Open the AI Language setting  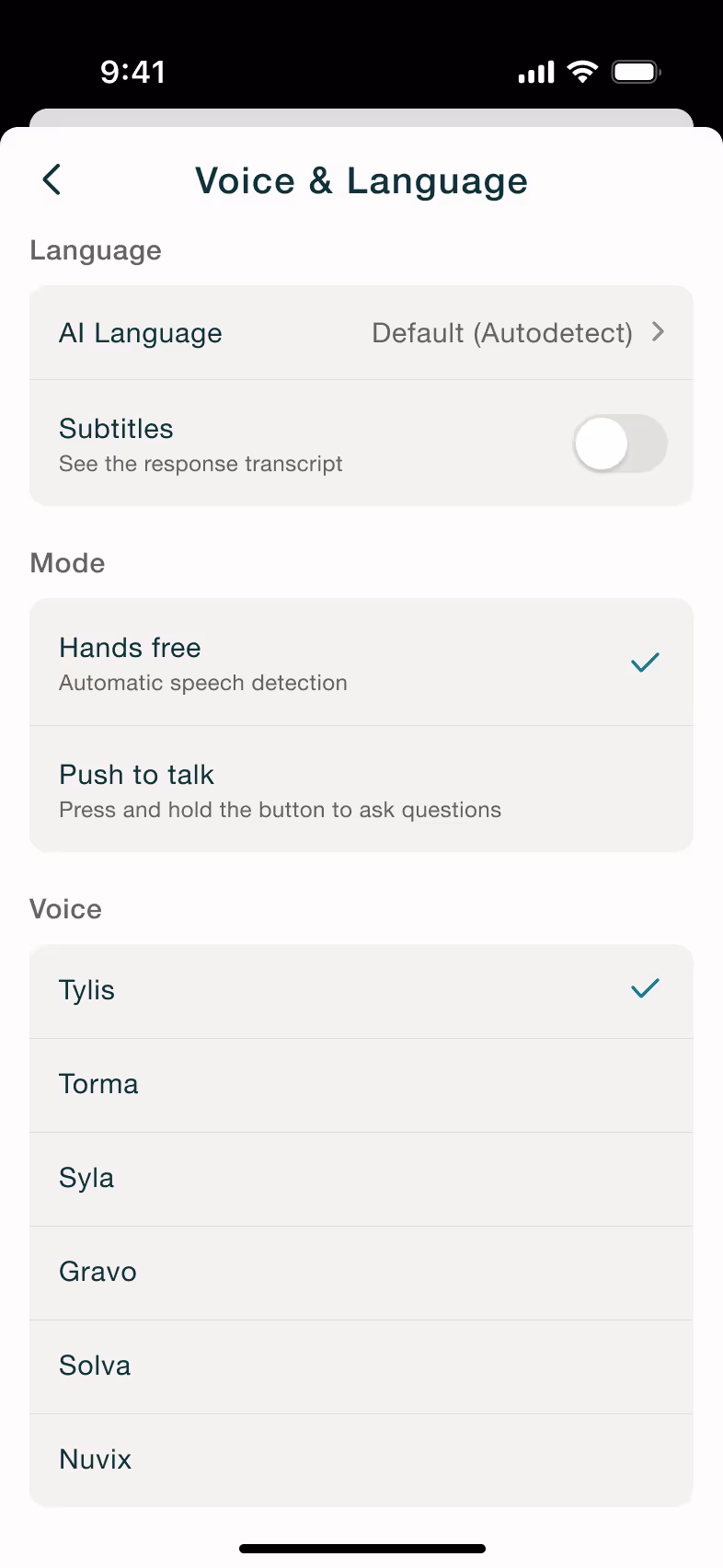(361, 333)
